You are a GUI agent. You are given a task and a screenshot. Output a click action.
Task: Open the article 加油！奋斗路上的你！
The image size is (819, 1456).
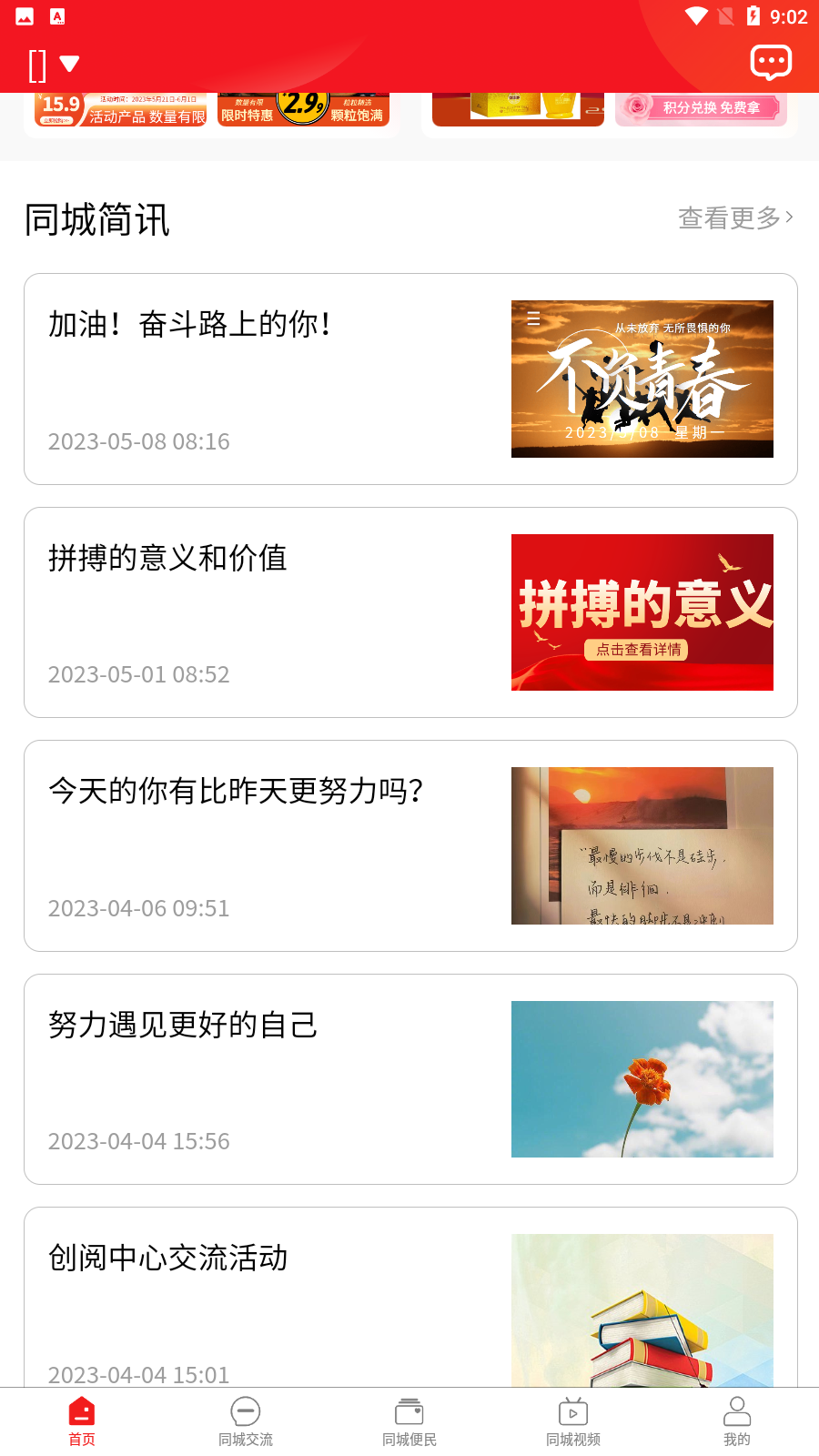410,379
